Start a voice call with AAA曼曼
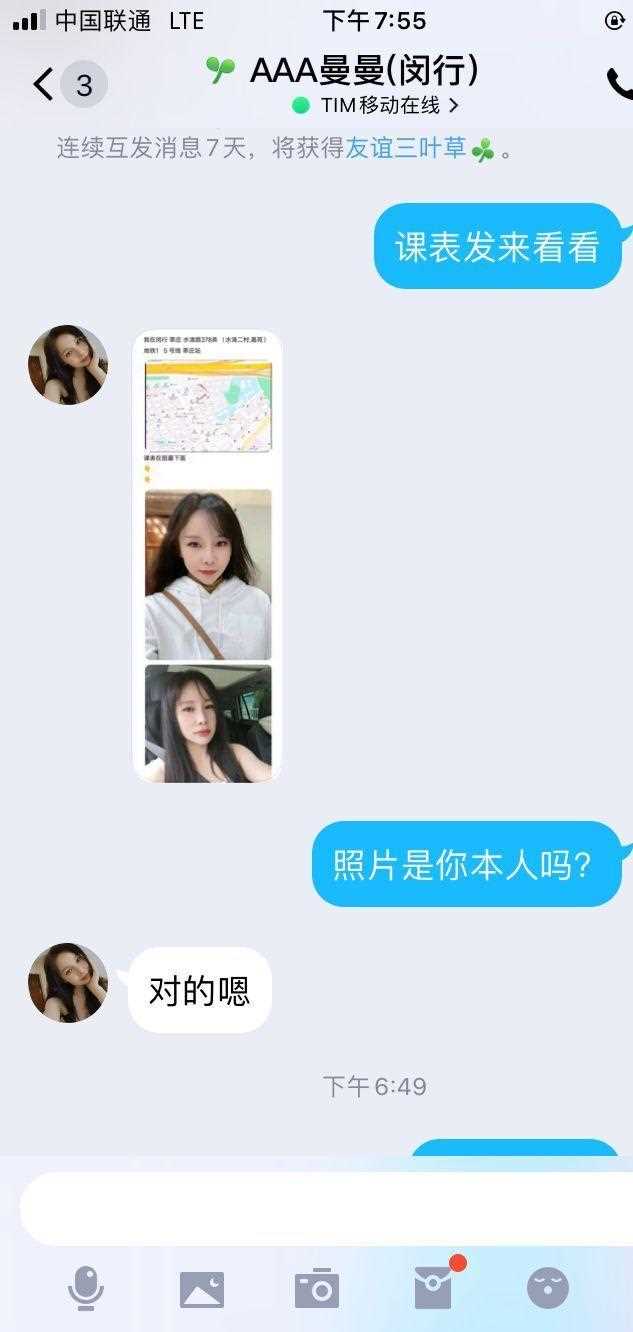Screen dimensions: 633x1332 click(x=619, y=84)
